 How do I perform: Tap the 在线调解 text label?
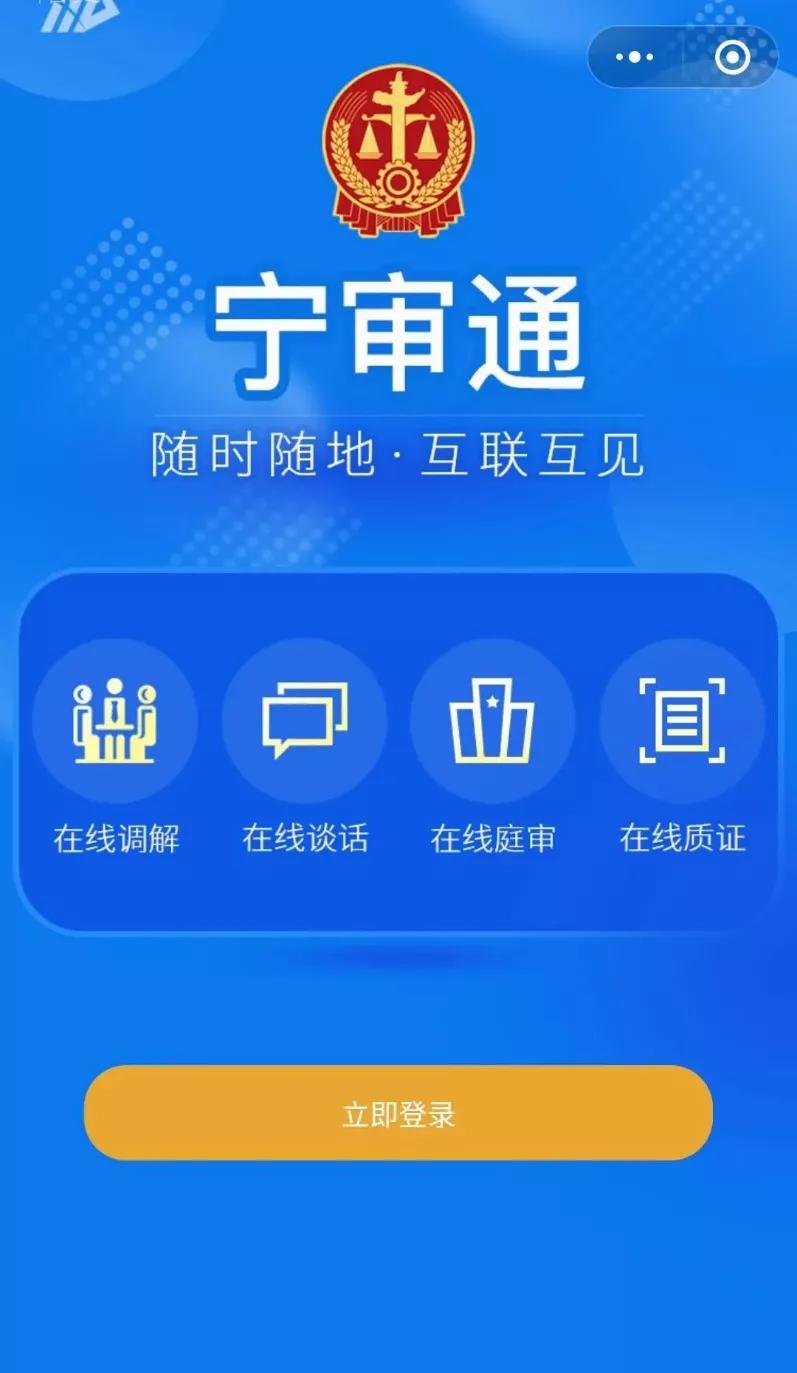[116, 841]
